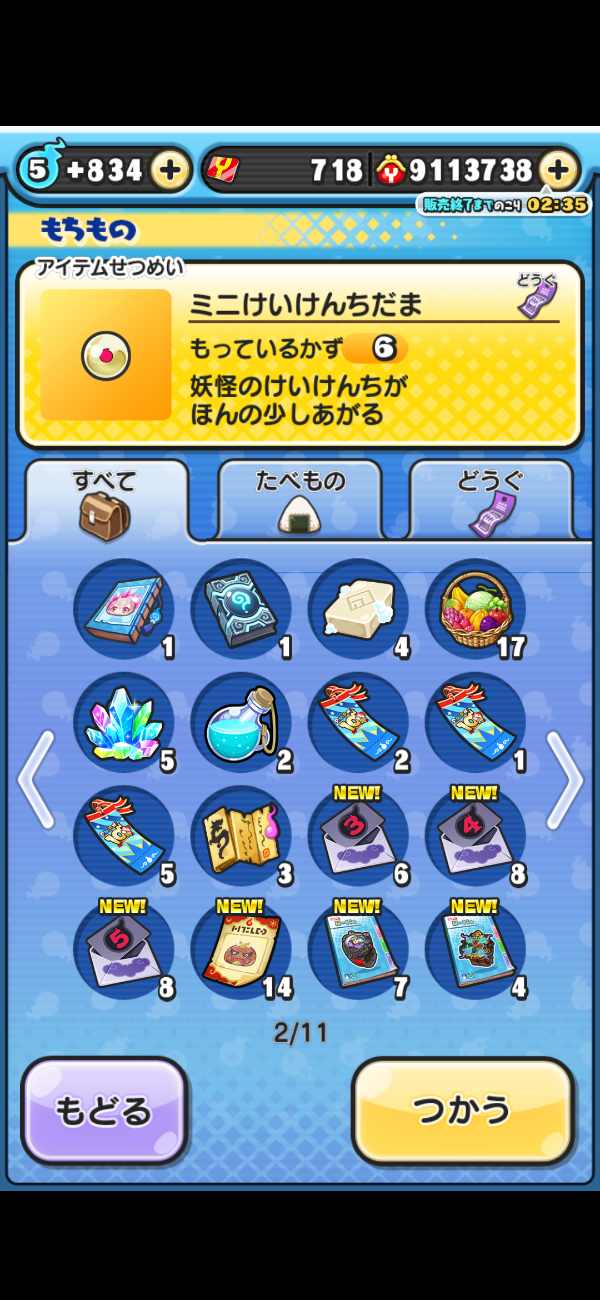The image size is (600, 1300).
Task: Switch to the すべて tab
Action: [x=105, y=501]
